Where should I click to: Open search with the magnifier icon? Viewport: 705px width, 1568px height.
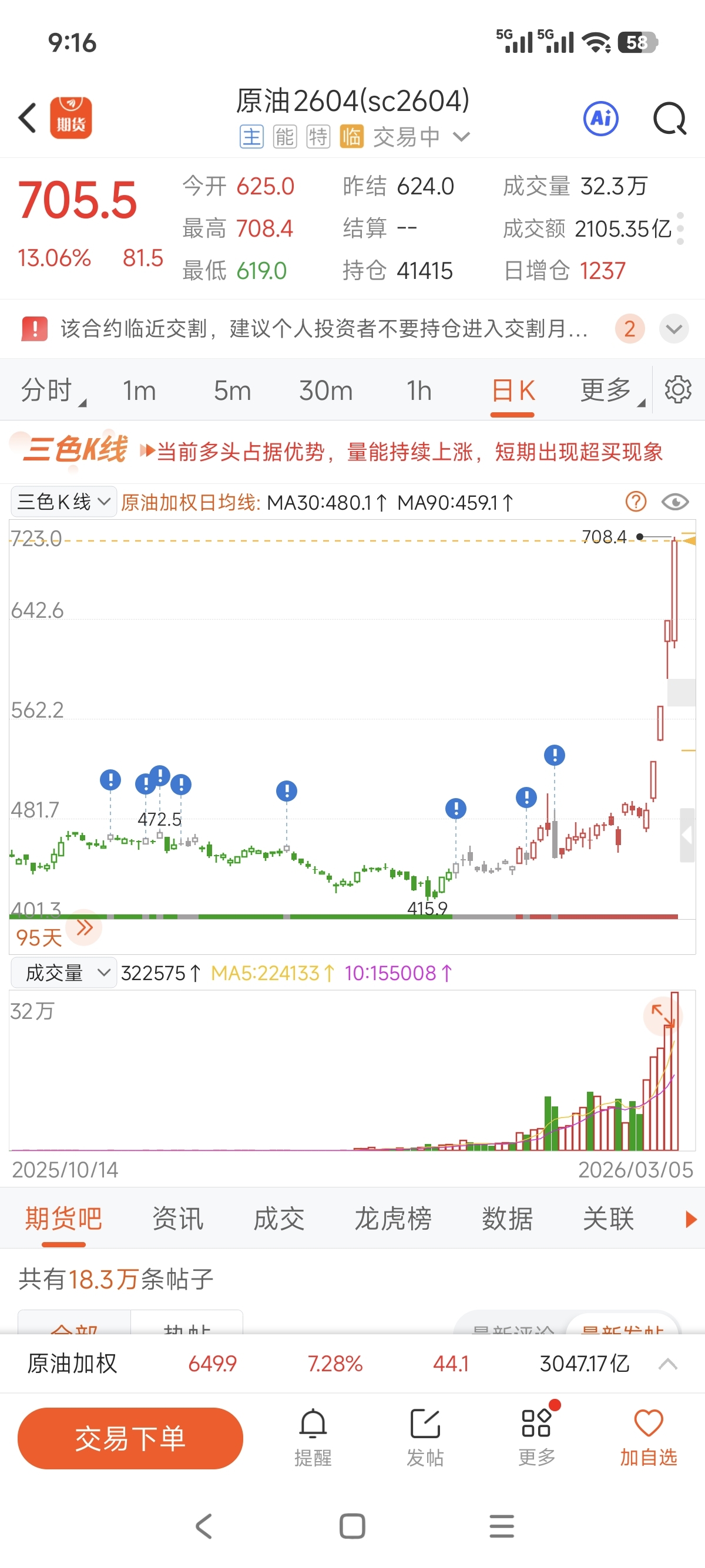pos(669,118)
